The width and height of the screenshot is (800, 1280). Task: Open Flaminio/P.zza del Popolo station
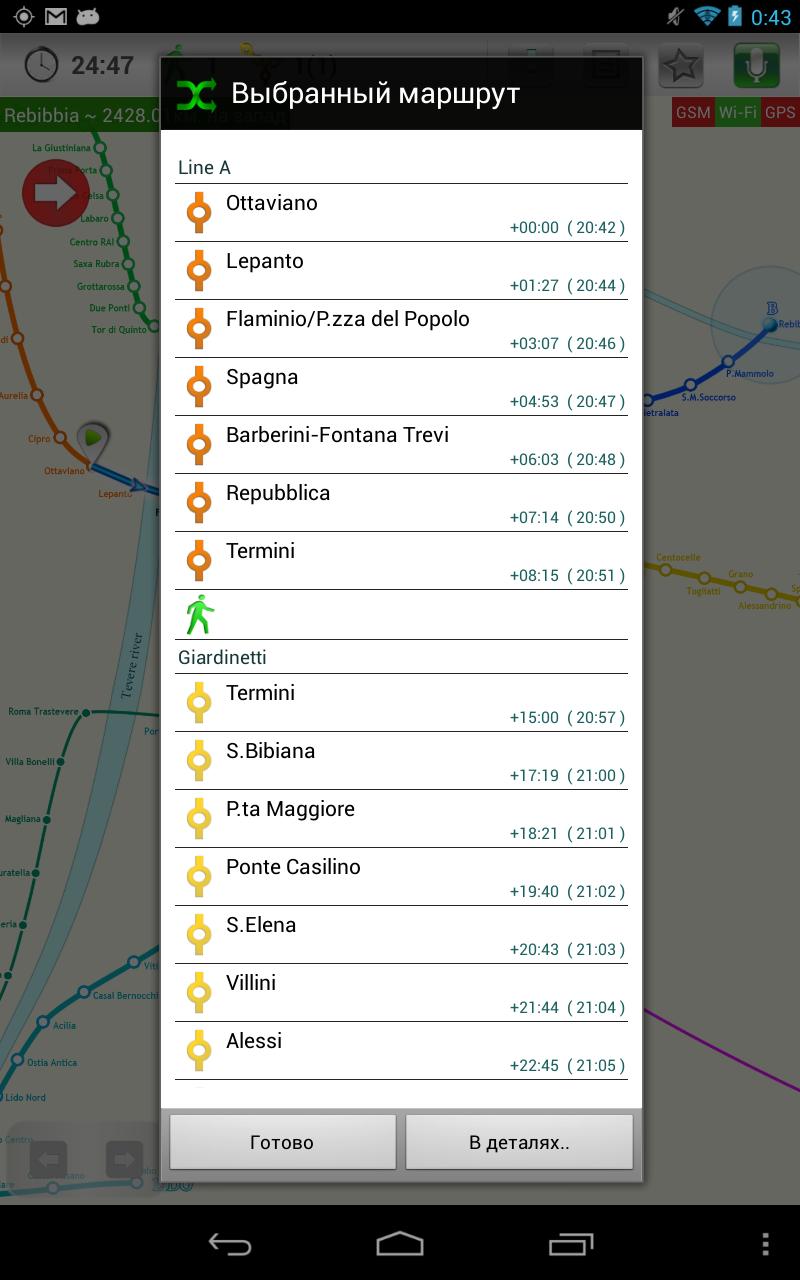point(401,329)
